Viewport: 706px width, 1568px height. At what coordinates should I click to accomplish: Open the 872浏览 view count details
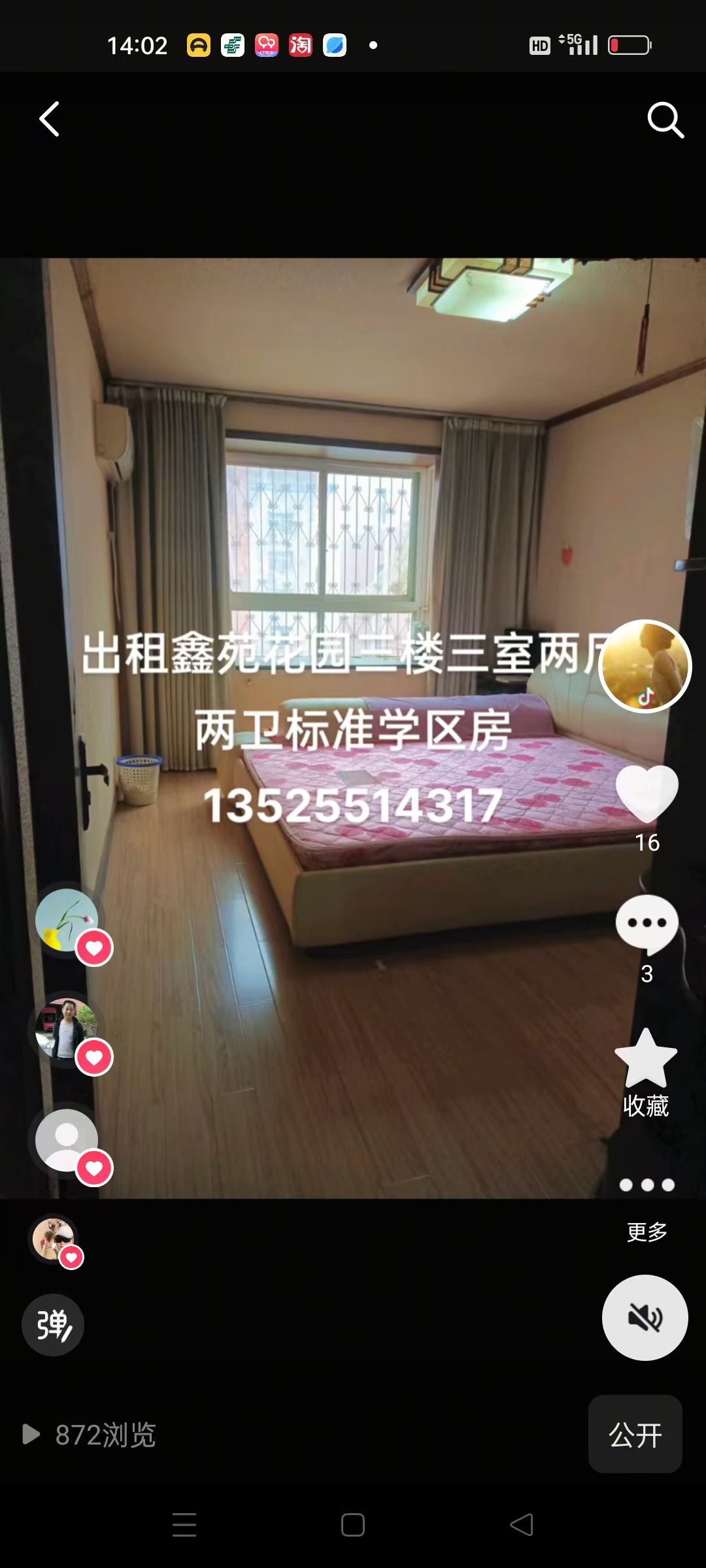coord(90,1435)
